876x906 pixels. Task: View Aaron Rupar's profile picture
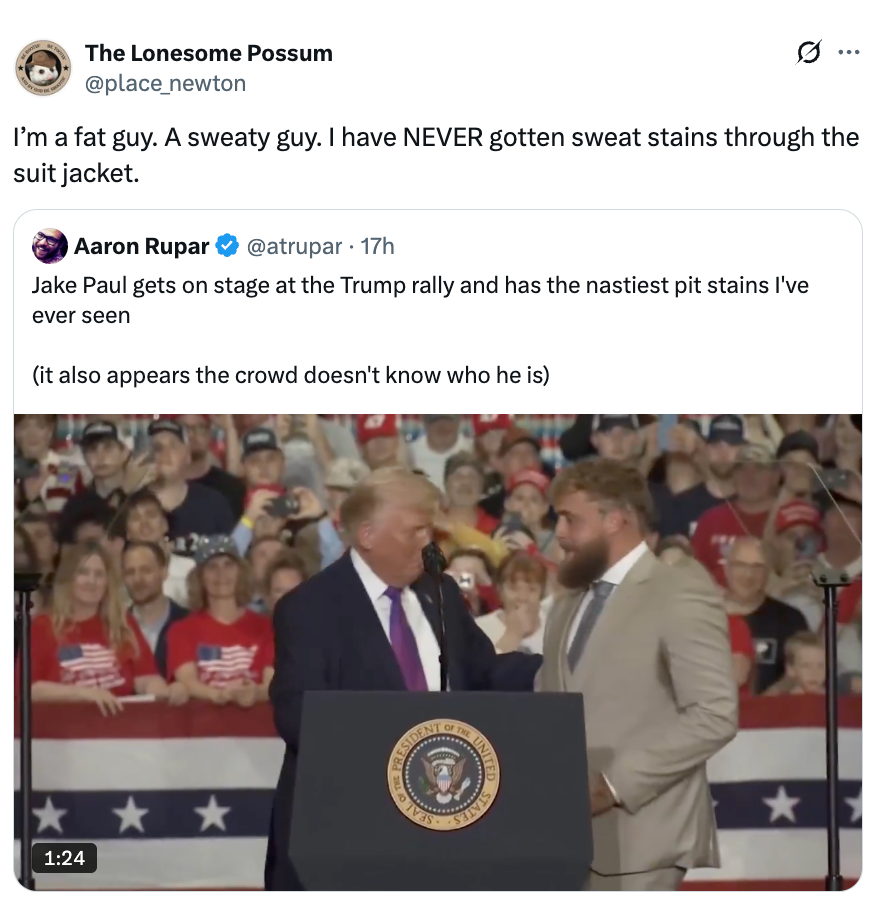click(x=50, y=246)
